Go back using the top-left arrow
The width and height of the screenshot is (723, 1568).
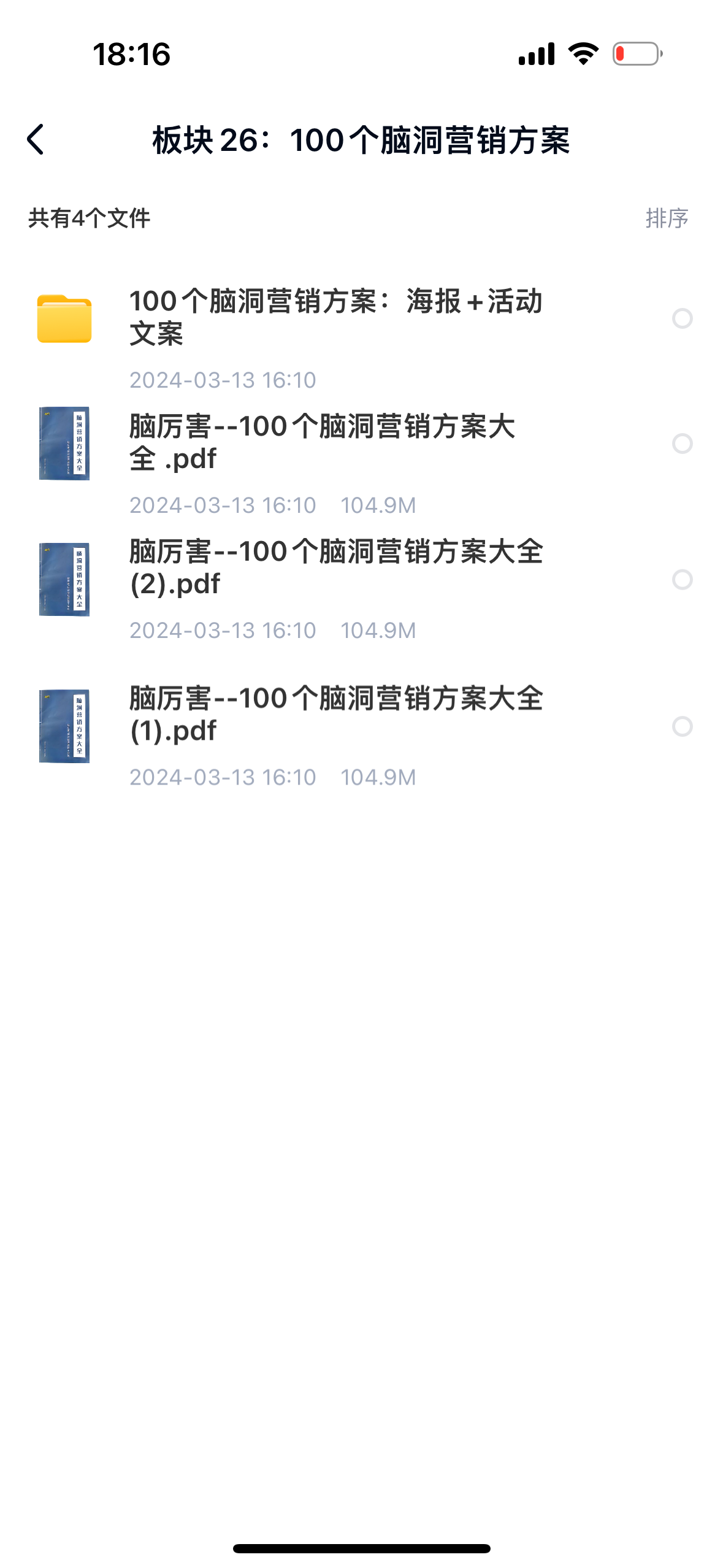point(36,140)
